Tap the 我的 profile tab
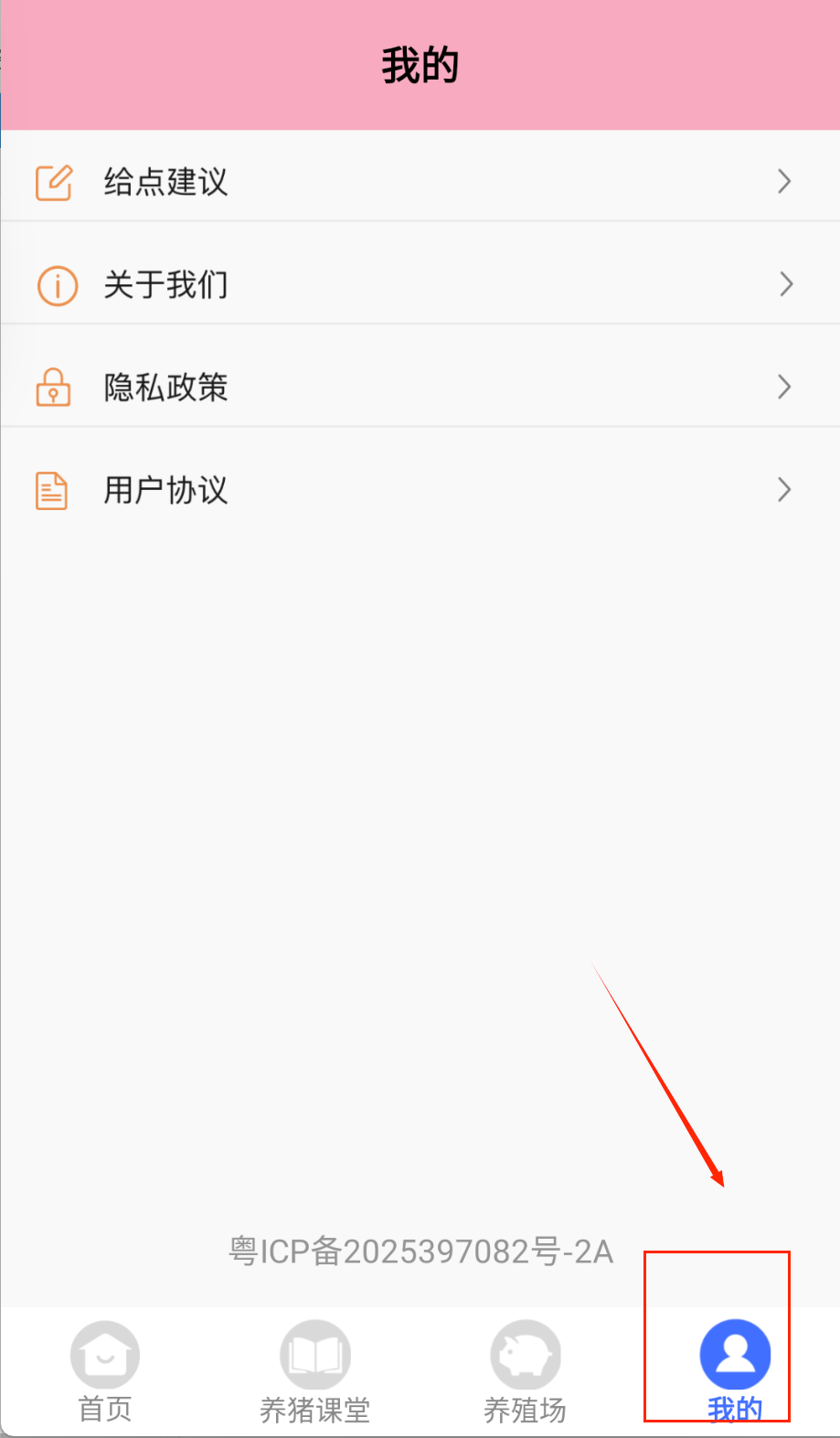Image resolution: width=840 pixels, height=1438 pixels. [x=735, y=1372]
